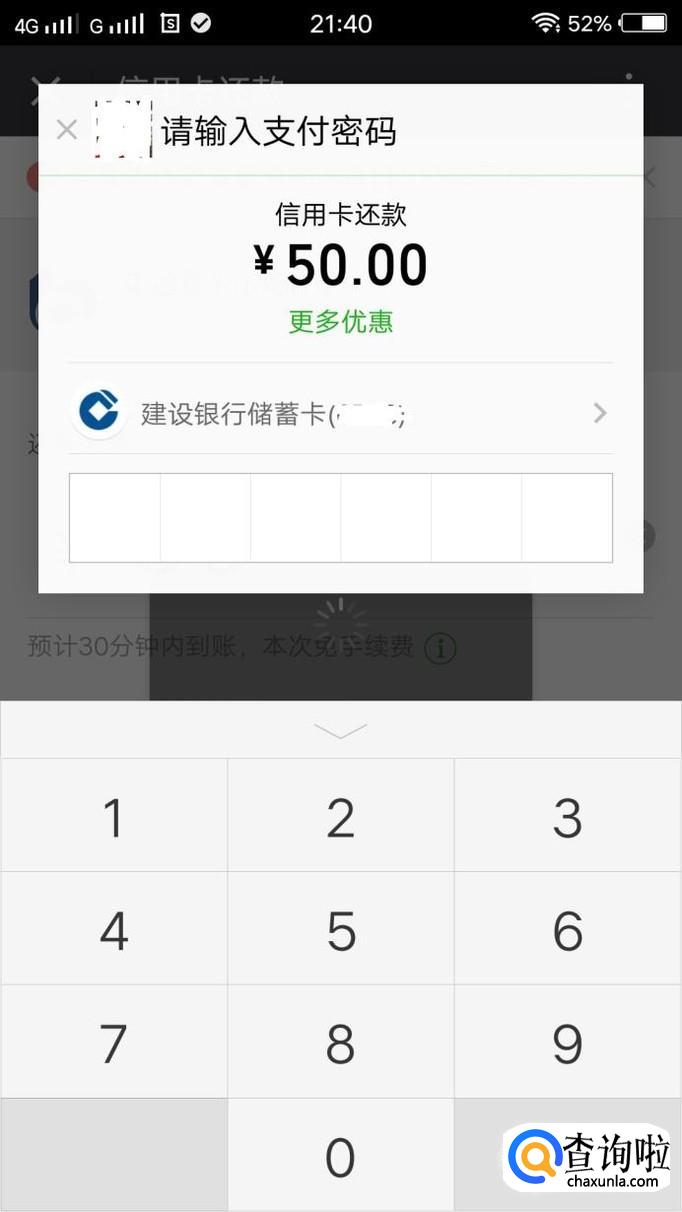682x1212 pixels.
Task: Enter digit 8 on the keypad
Action: 341,1043
